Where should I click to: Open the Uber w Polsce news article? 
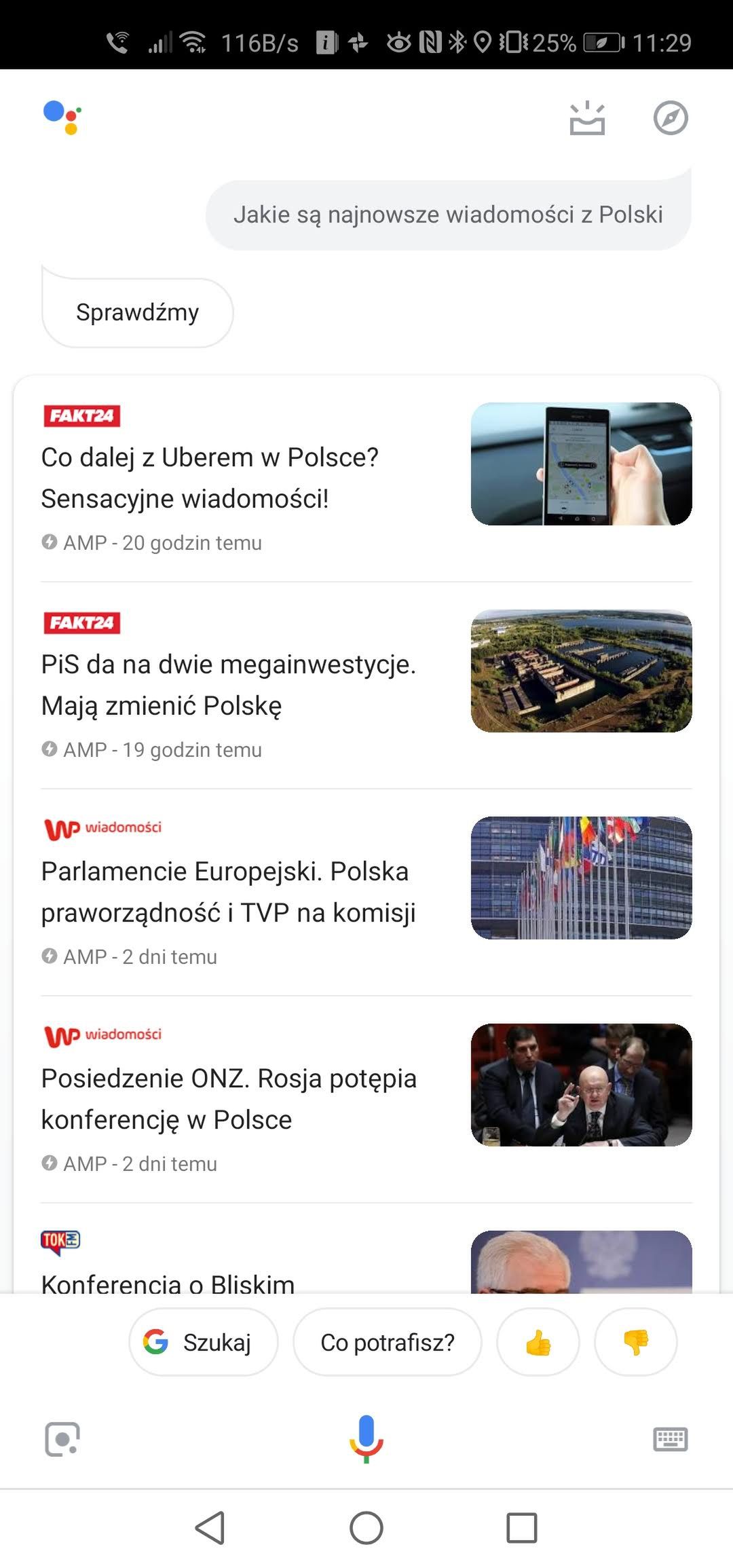[x=366, y=479]
